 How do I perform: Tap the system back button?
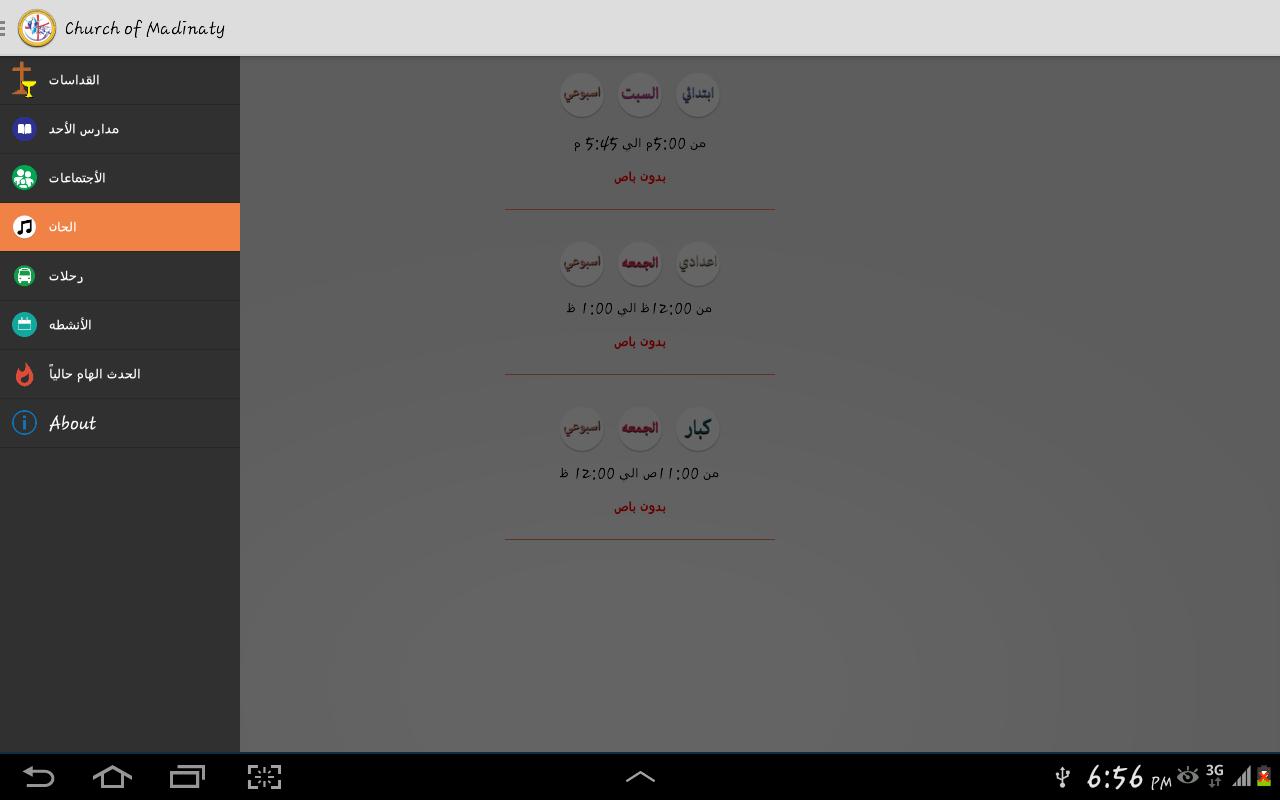pyautogui.click(x=39, y=777)
